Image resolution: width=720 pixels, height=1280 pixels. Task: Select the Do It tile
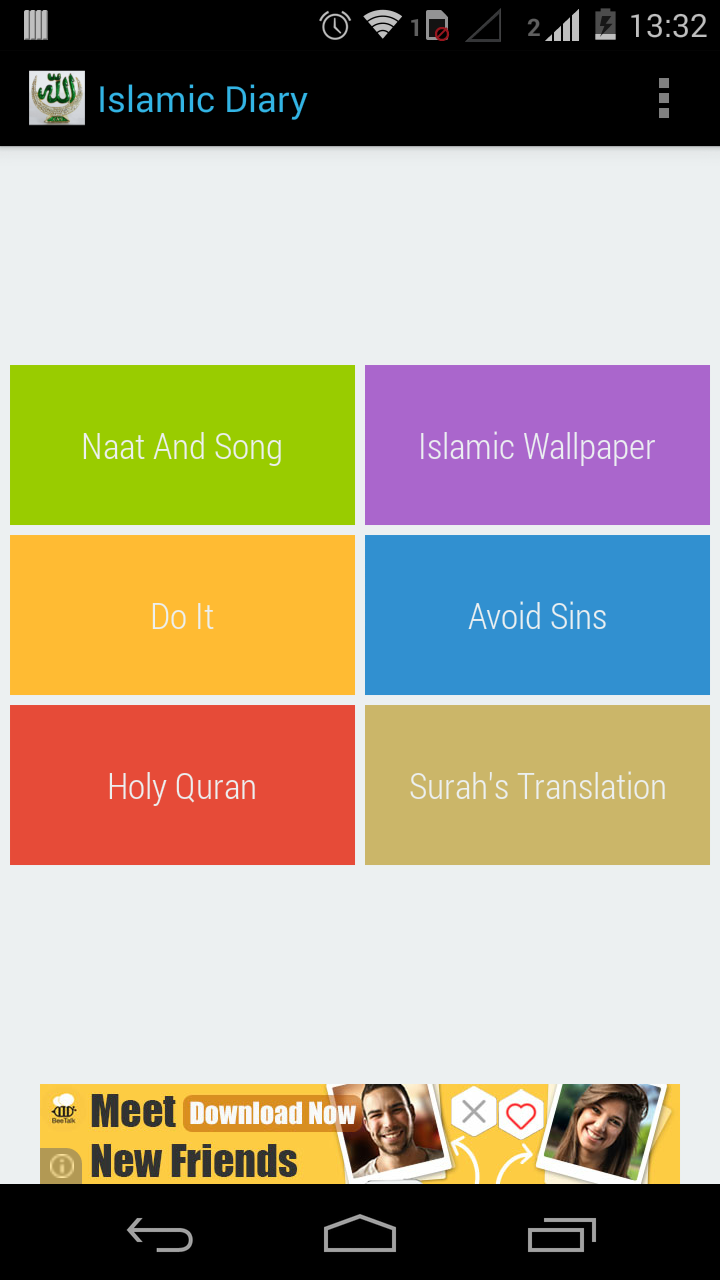pos(182,615)
